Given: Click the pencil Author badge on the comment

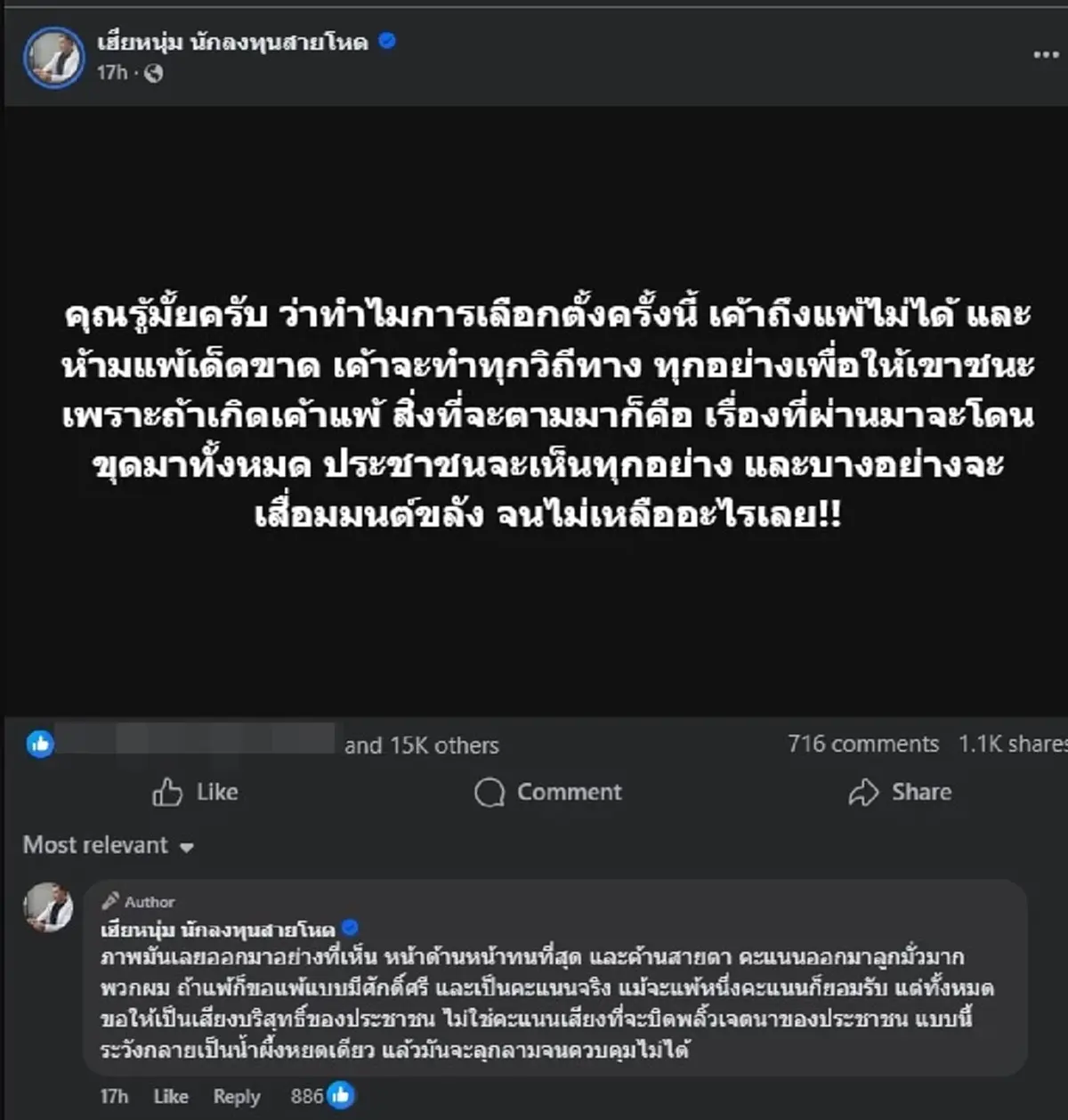Looking at the screenshot, I should tap(109, 900).
